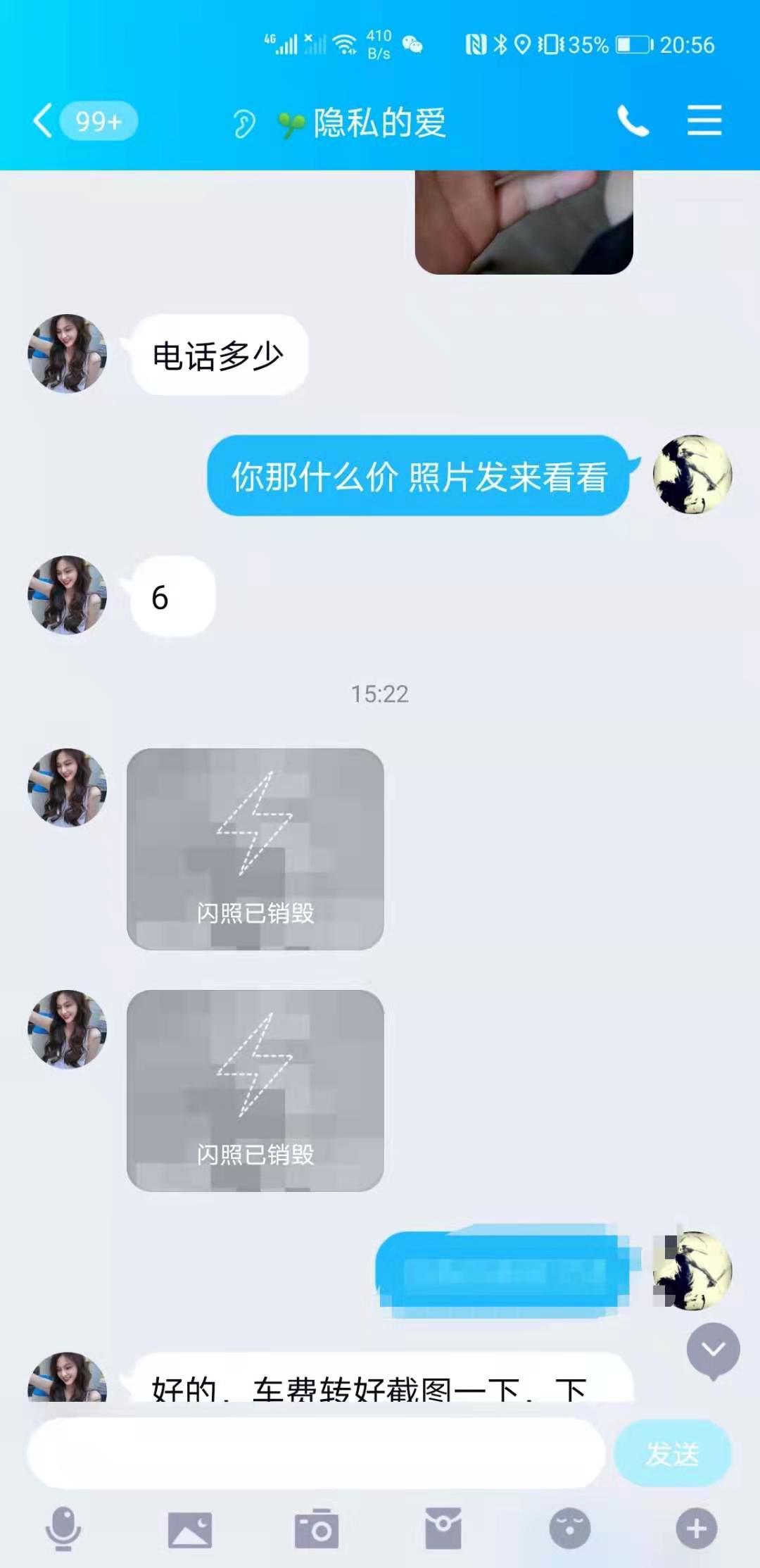Open the camera to take a photo
The width and height of the screenshot is (760, 1568).
316,1529
